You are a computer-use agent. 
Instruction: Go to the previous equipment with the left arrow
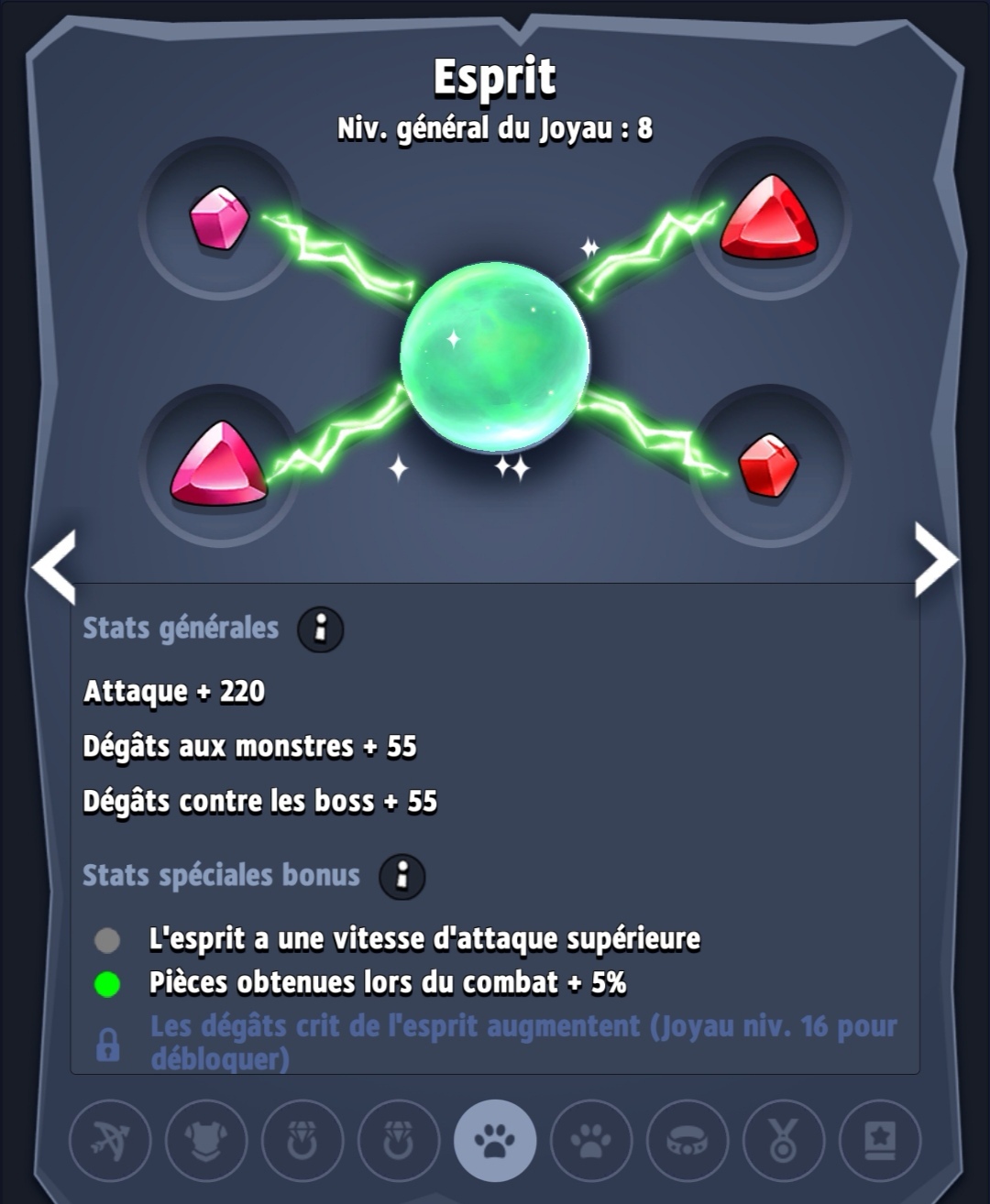54,566
